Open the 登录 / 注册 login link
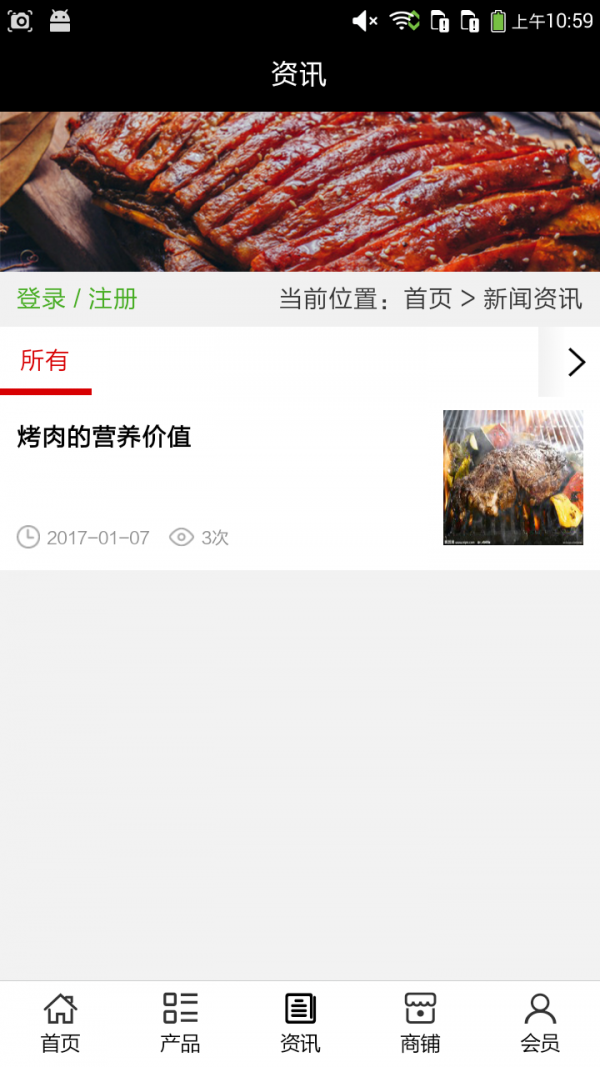Screen dimensions: 600x1067 77,299
